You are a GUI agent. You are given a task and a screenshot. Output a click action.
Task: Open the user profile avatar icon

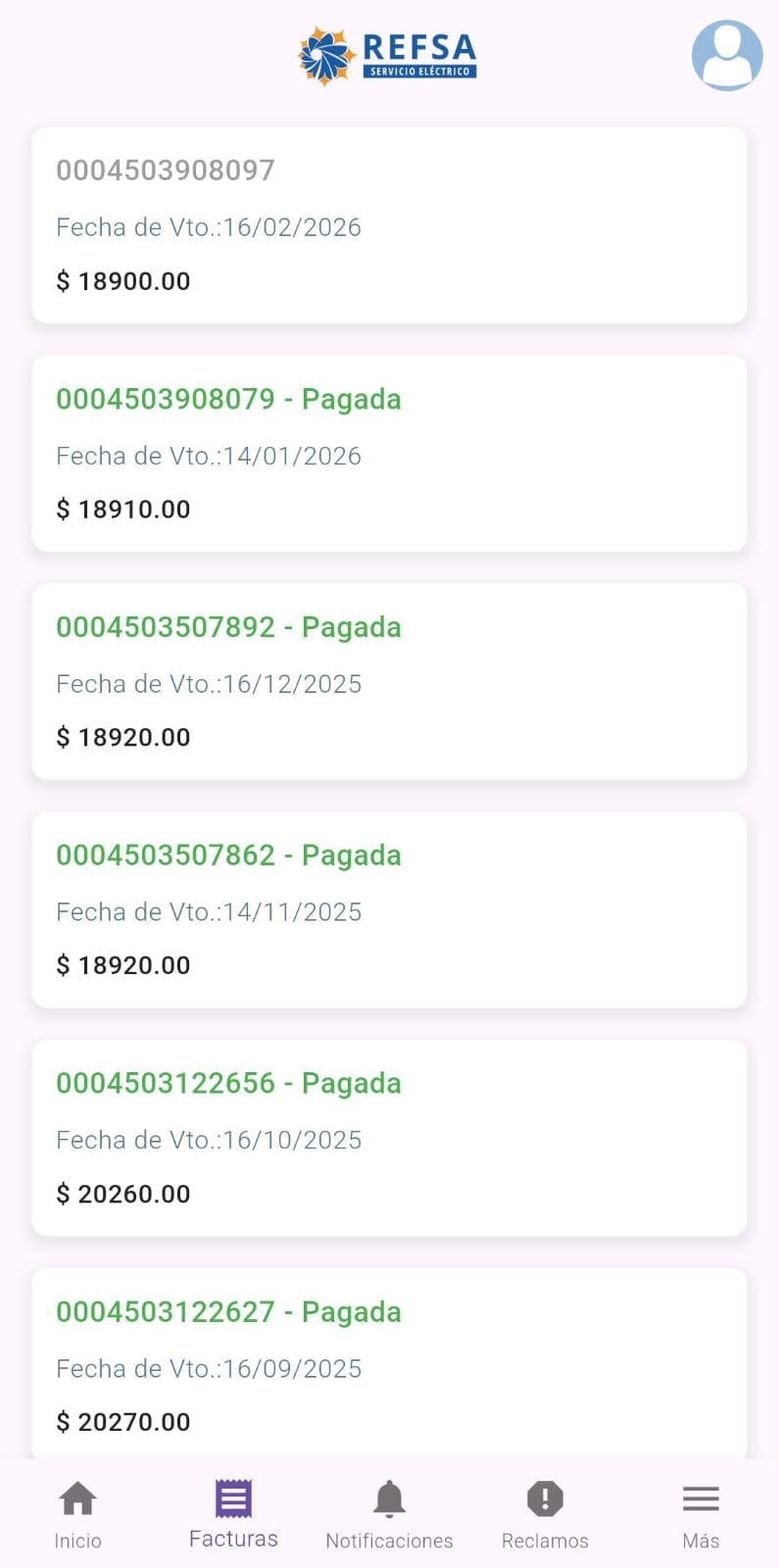(726, 56)
